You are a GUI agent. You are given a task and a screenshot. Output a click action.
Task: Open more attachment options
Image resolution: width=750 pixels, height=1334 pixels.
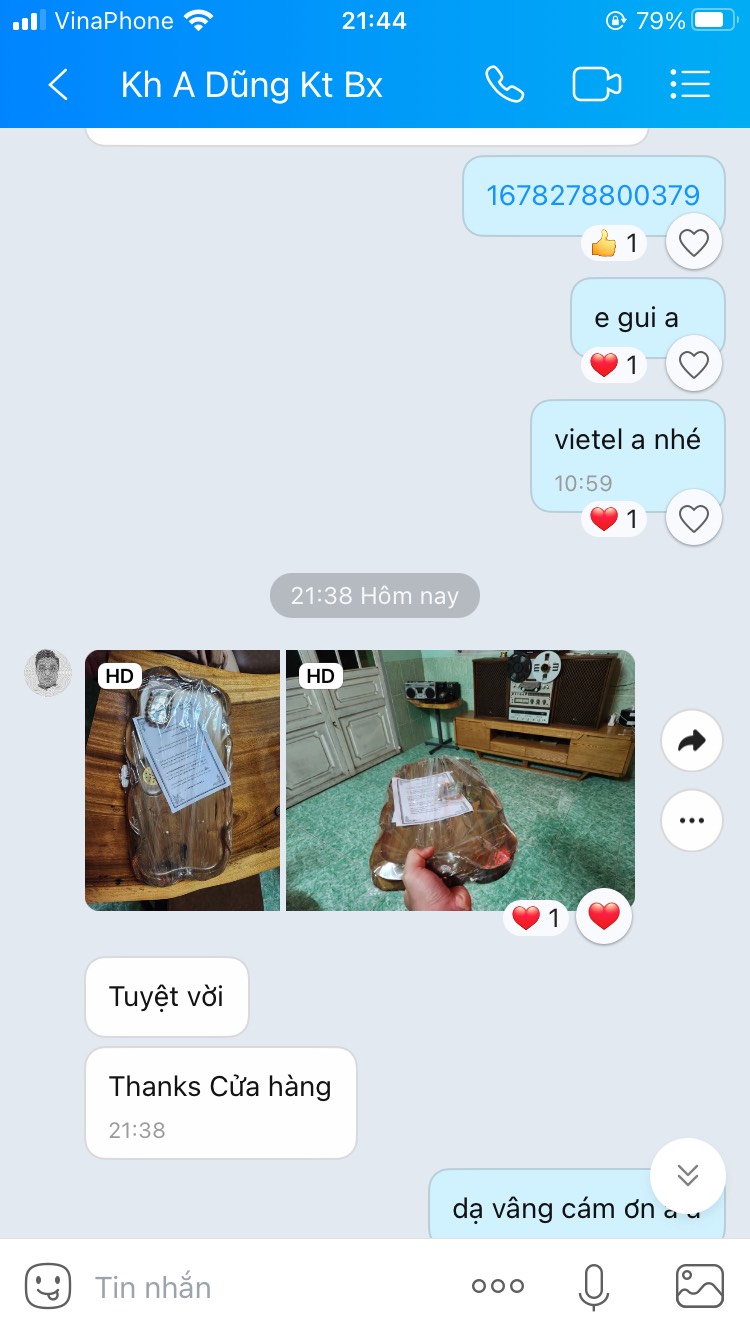point(498,1286)
